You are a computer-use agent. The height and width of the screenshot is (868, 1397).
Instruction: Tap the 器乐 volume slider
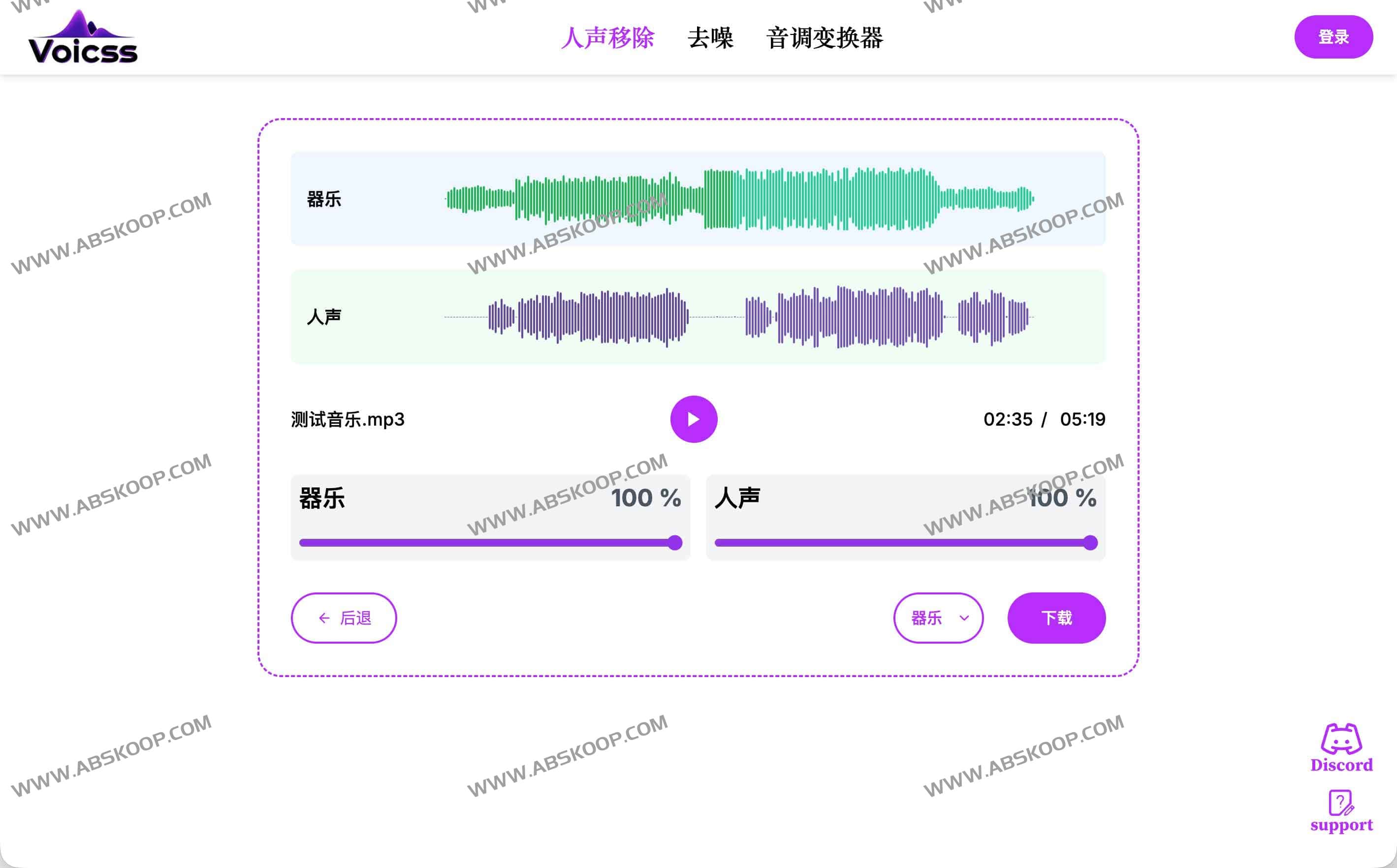488,542
